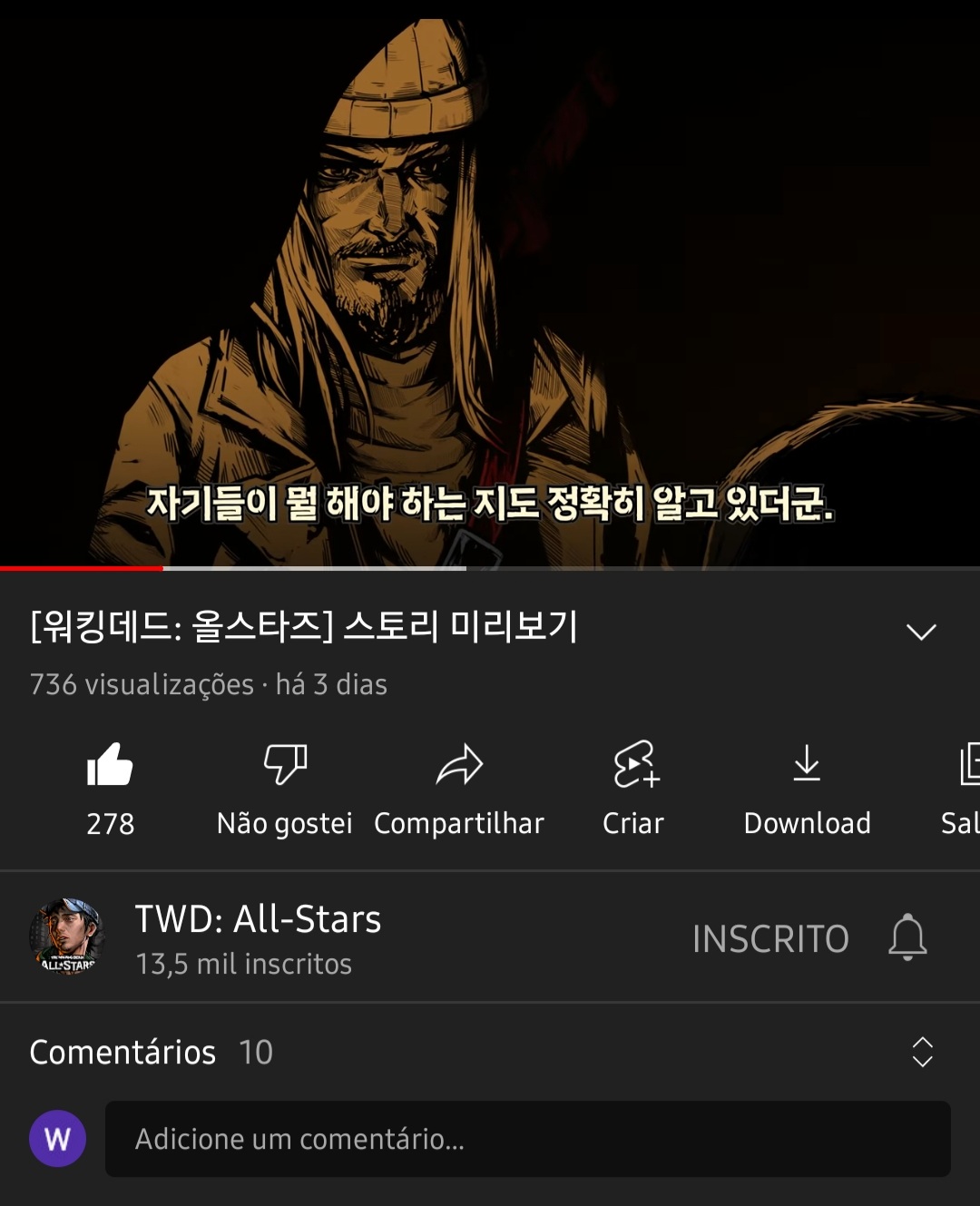The height and width of the screenshot is (1206, 980).
Task: Open the channel notification bell settings
Action: click(907, 938)
